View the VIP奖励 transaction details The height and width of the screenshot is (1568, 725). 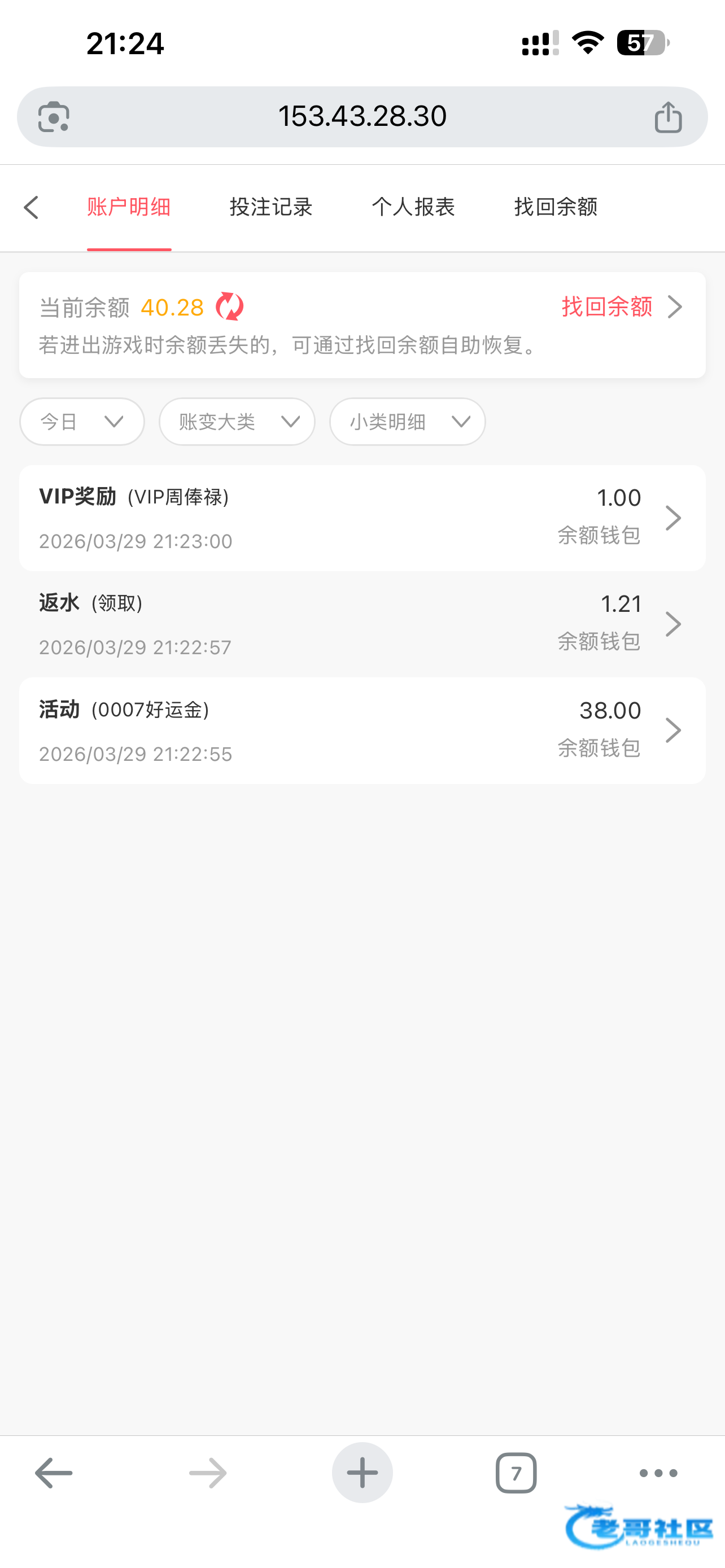click(362, 518)
